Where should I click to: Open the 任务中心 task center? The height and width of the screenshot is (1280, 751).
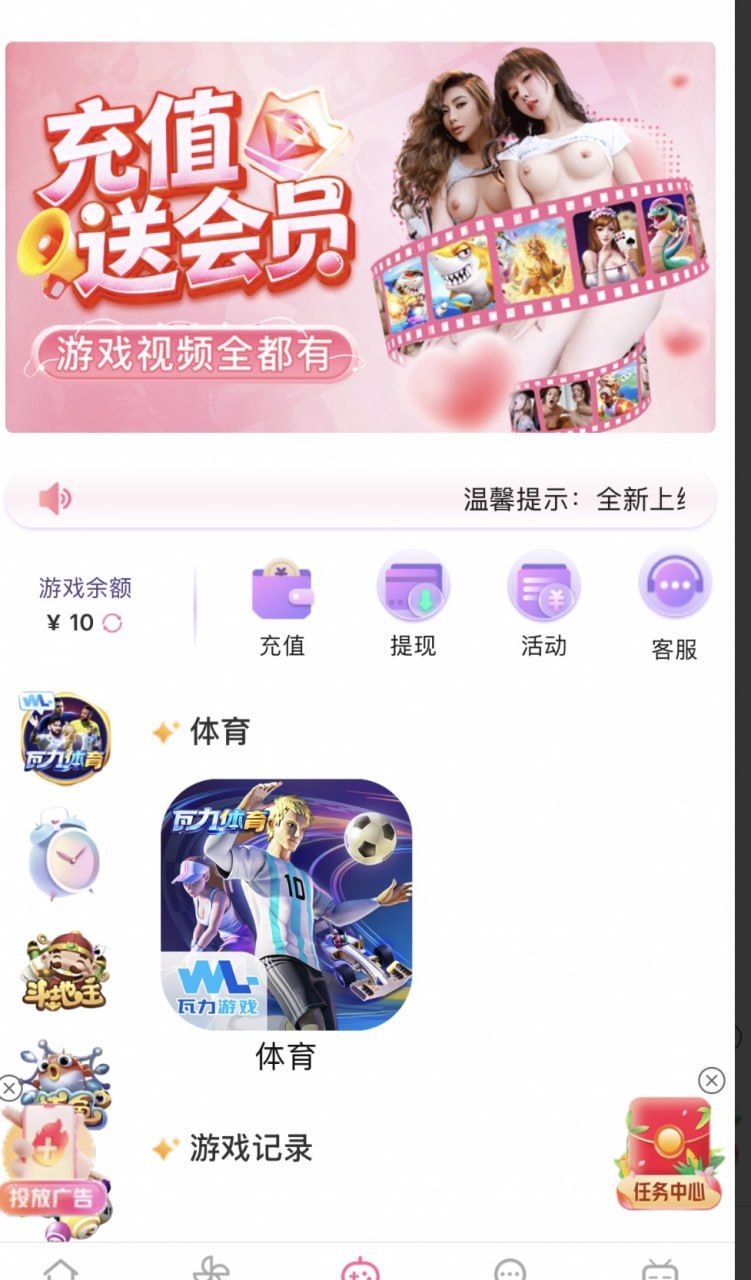tap(669, 1155)
